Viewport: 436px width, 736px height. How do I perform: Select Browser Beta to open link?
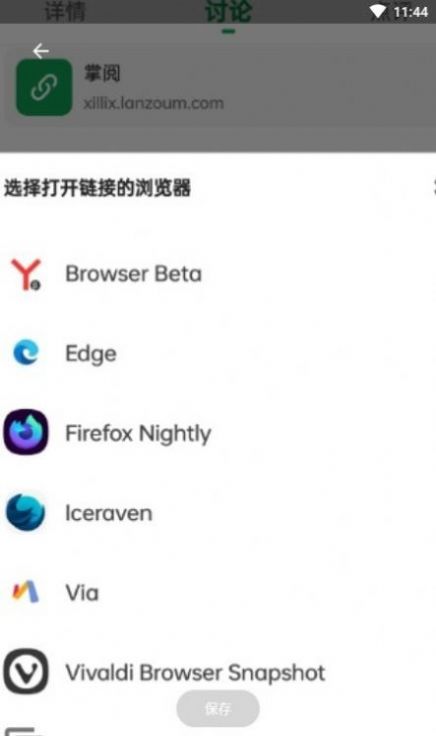pos(218,274)
